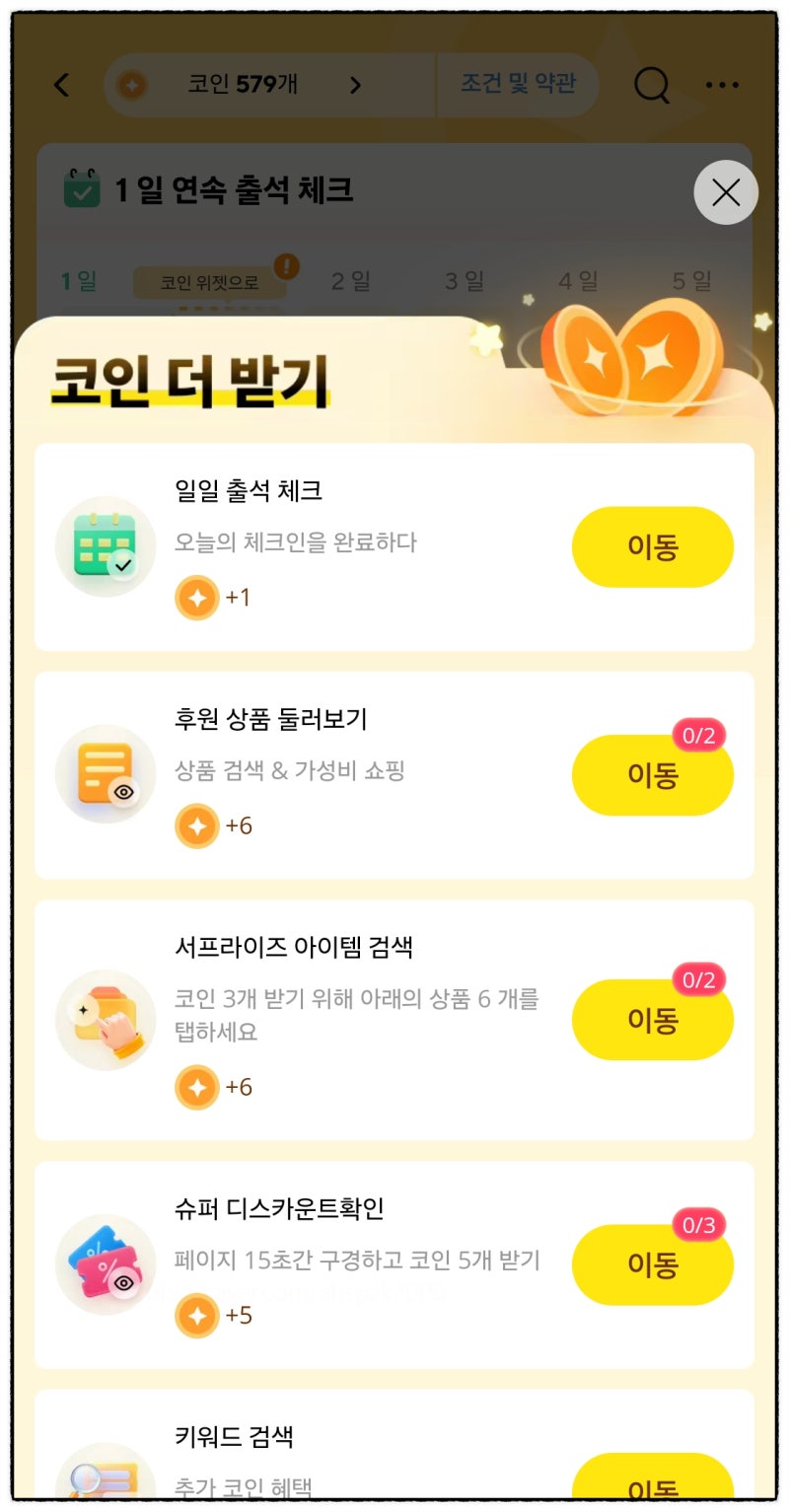This screenshot has width=789, height=1512.
Task: Click the coin icon showing +1 reward
Action: tap(197, 597)
